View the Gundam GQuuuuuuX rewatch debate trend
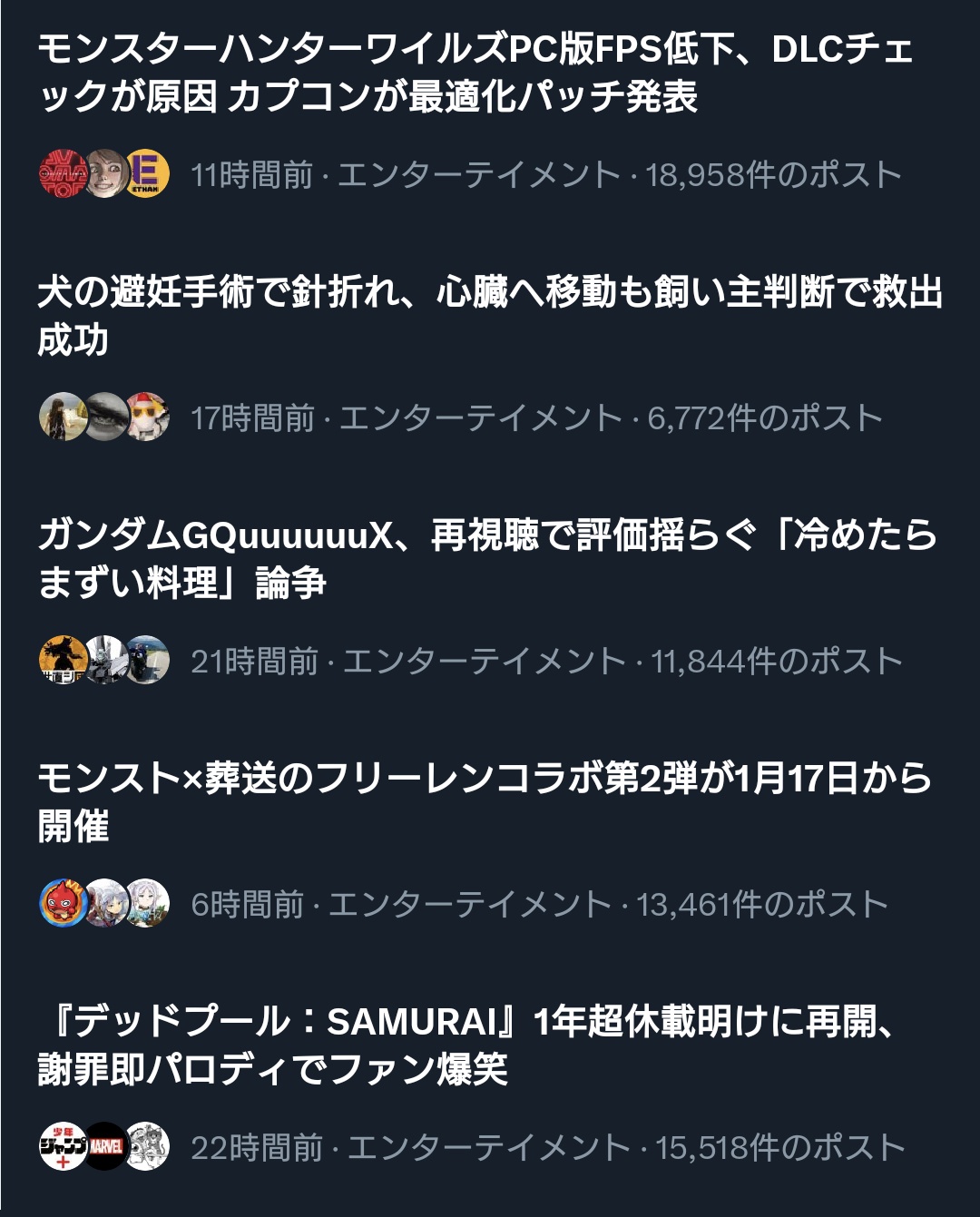 click(x=487, y=559)
